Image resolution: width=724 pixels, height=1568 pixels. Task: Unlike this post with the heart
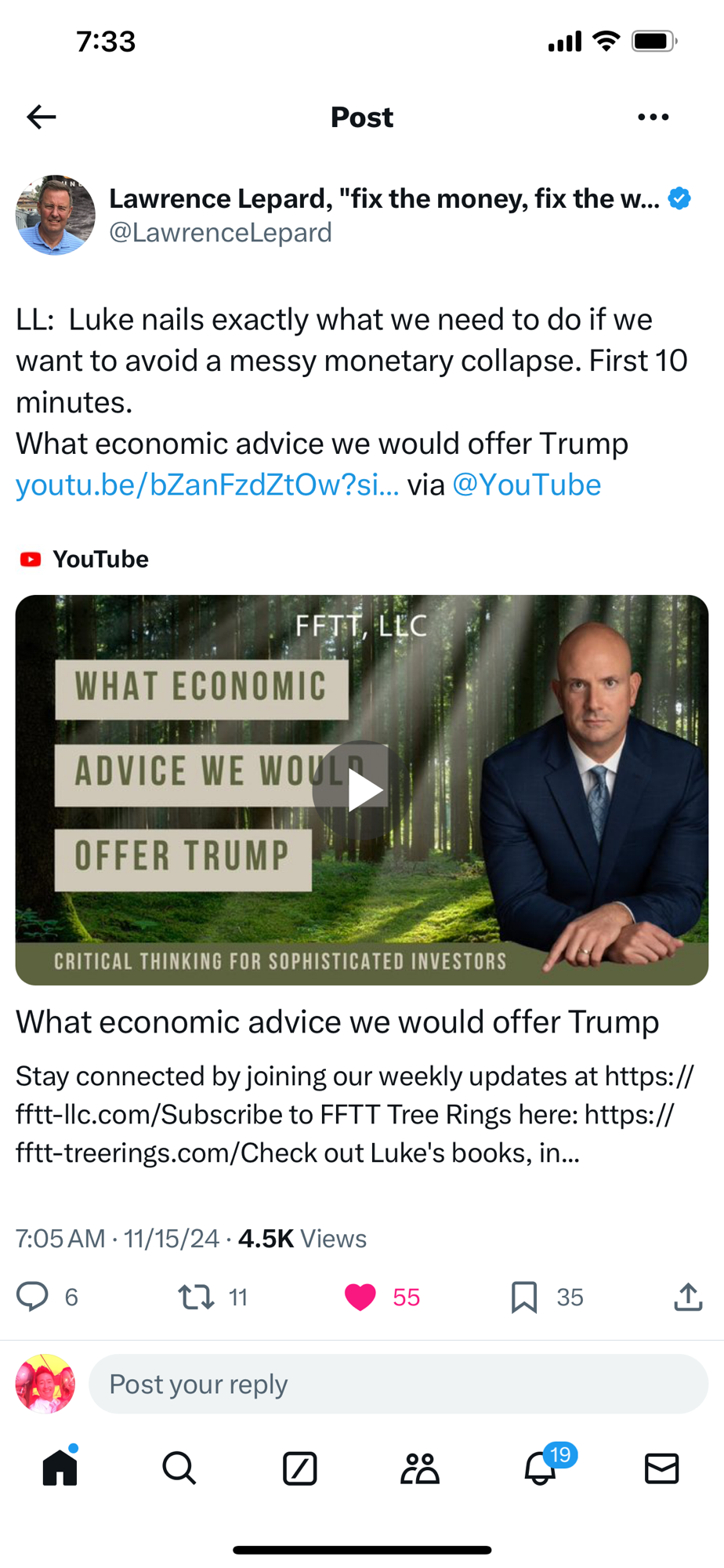pos(360,1297)
